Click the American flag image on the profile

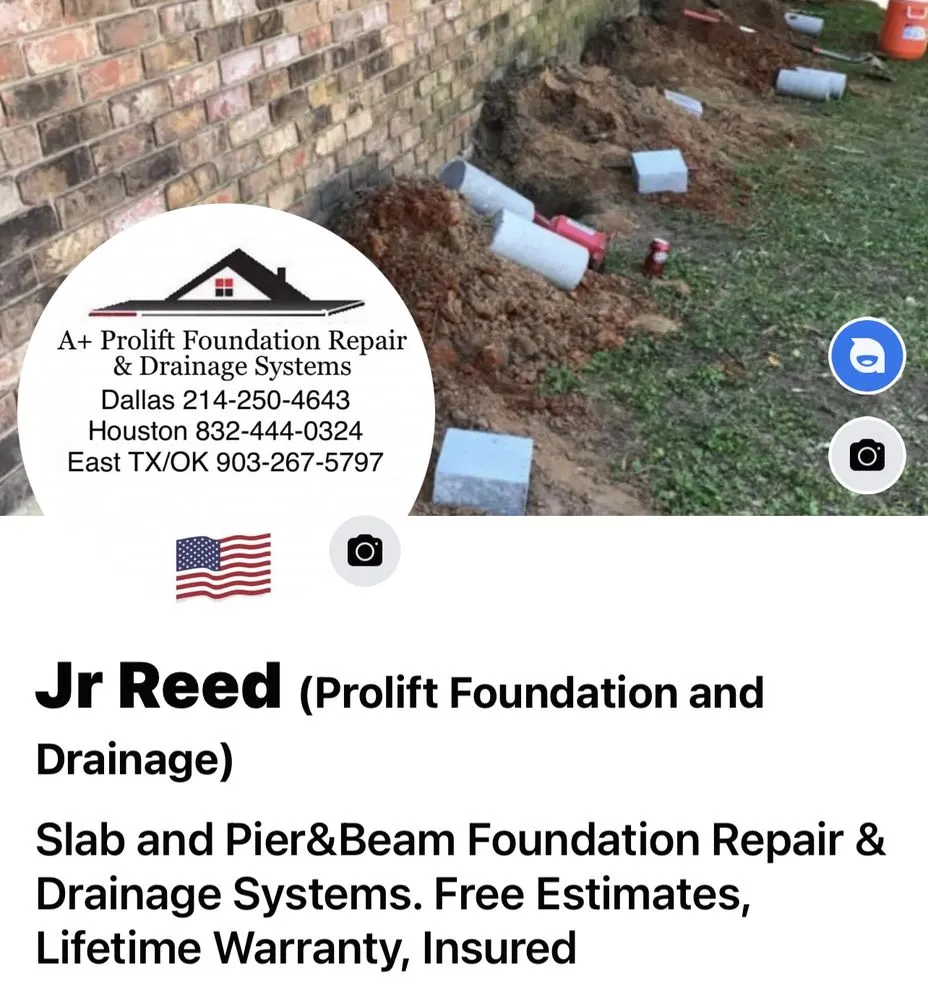221,565
